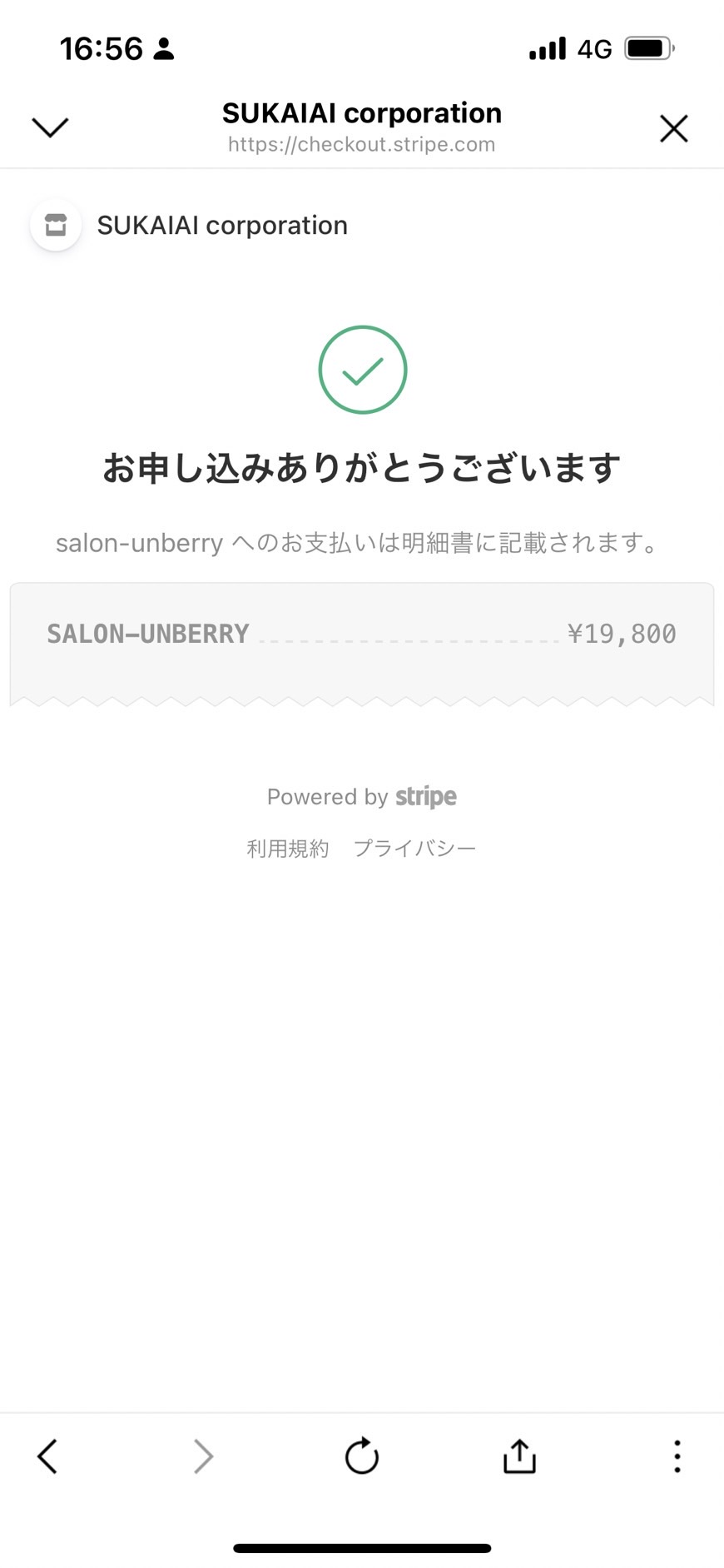
Task: Open the Powered by Stripe link
Action: click(x=362, y=797)
